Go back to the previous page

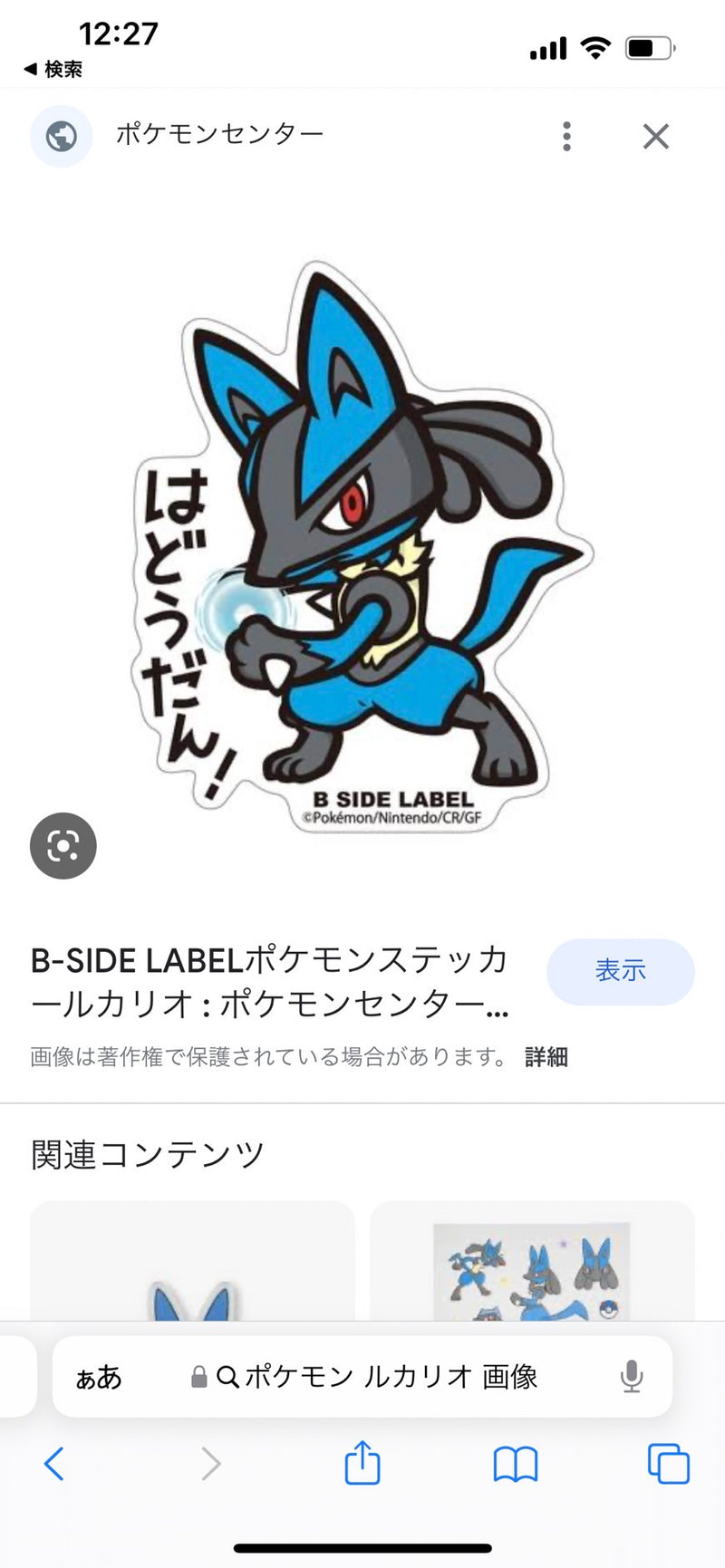click(54, 1464)
